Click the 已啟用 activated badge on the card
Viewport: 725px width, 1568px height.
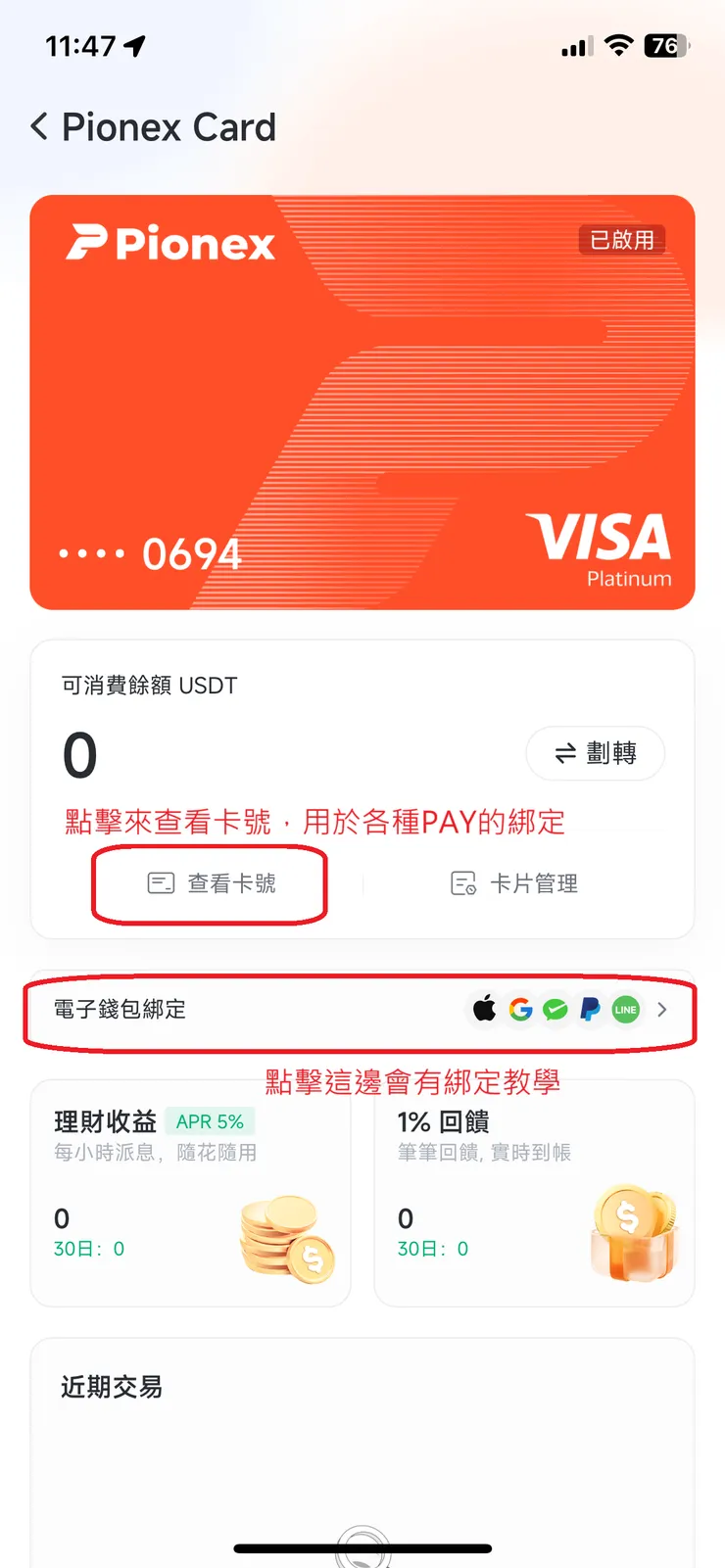[621, 240]
